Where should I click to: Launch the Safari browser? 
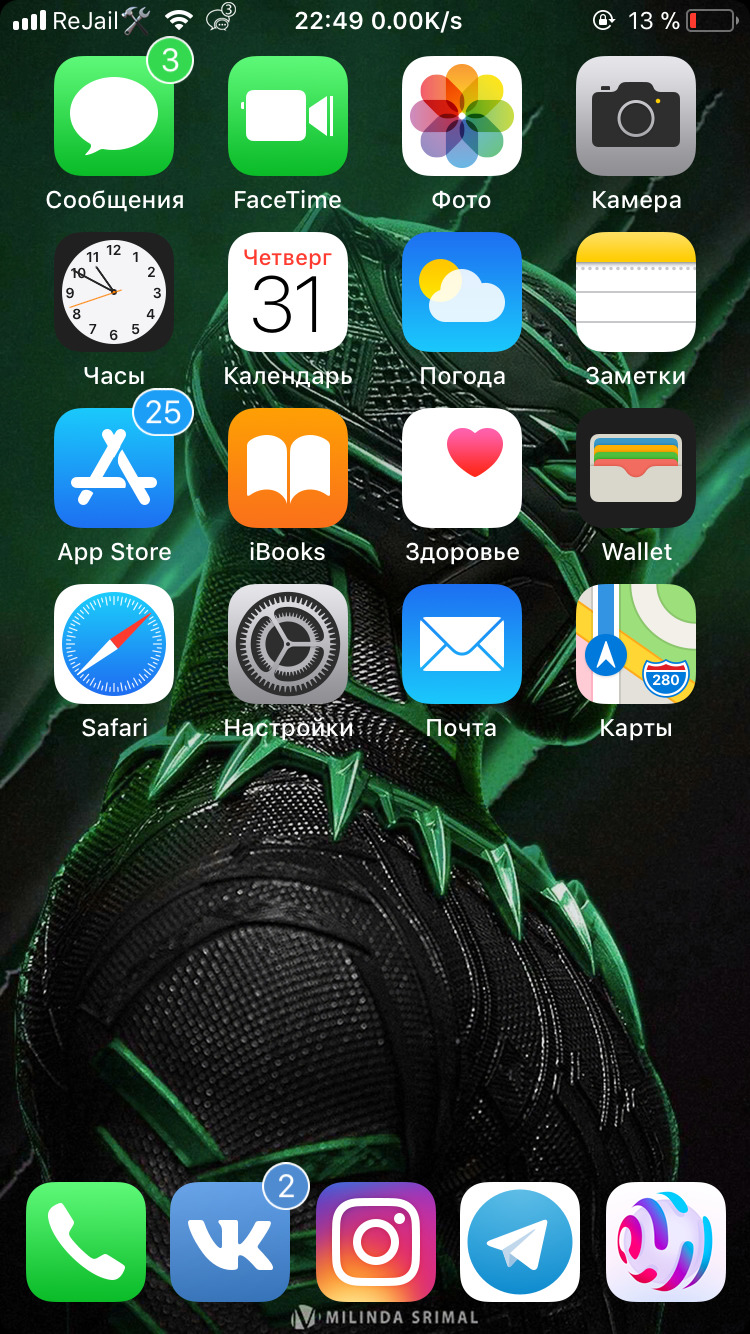114,644
